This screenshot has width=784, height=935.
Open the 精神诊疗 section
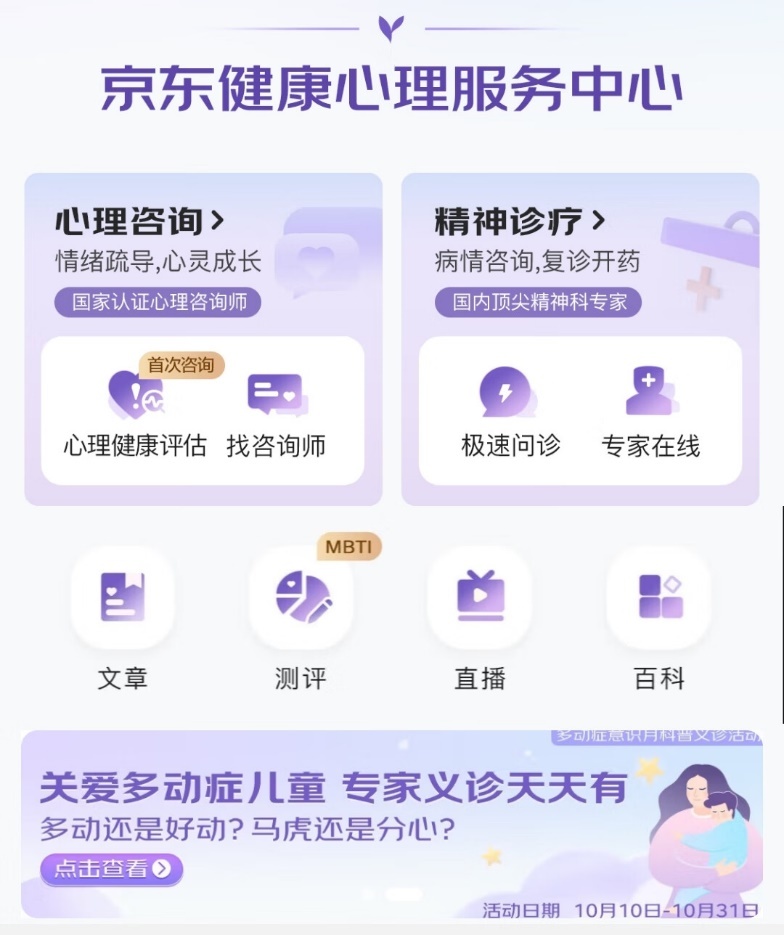click(519, 221)
